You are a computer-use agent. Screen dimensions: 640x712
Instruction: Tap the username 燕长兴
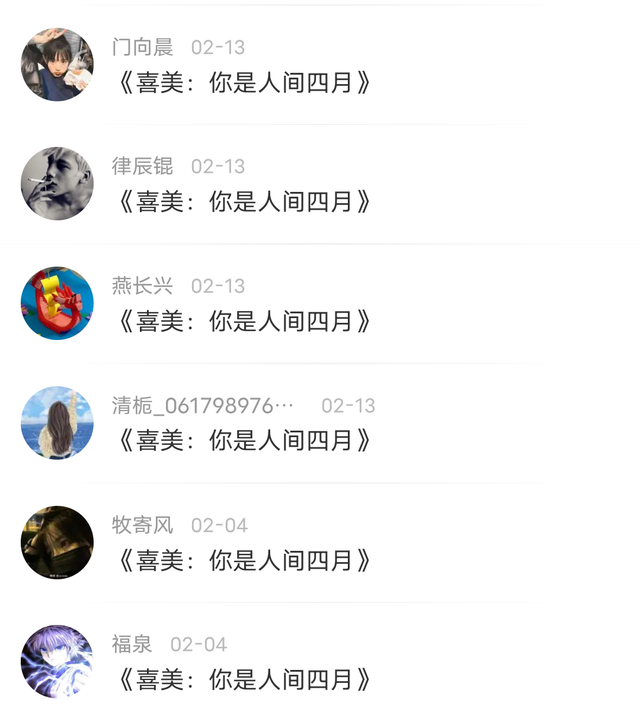point(142,286)
